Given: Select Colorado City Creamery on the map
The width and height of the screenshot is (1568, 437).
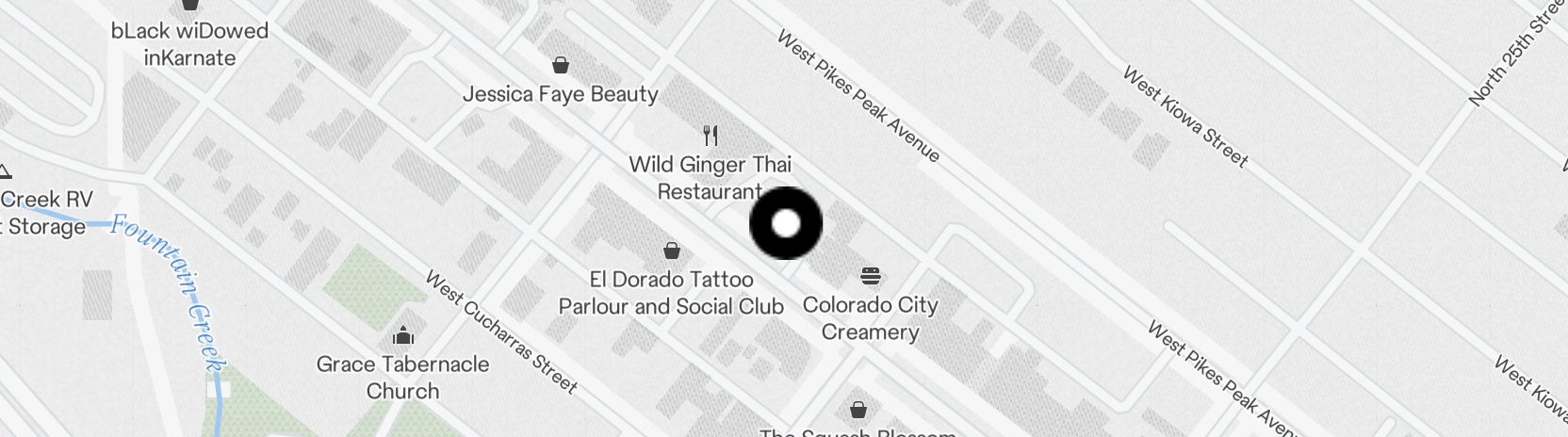Looking at the screenshot, I should point(871,277).
